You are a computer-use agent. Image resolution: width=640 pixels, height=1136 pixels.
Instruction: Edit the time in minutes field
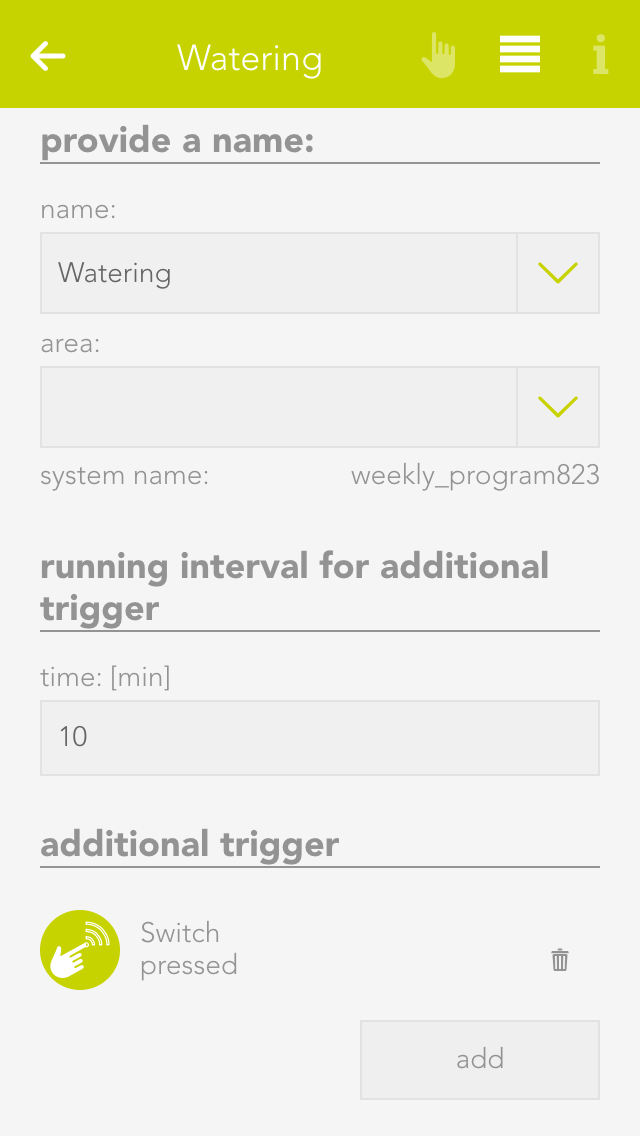[319, 737]
